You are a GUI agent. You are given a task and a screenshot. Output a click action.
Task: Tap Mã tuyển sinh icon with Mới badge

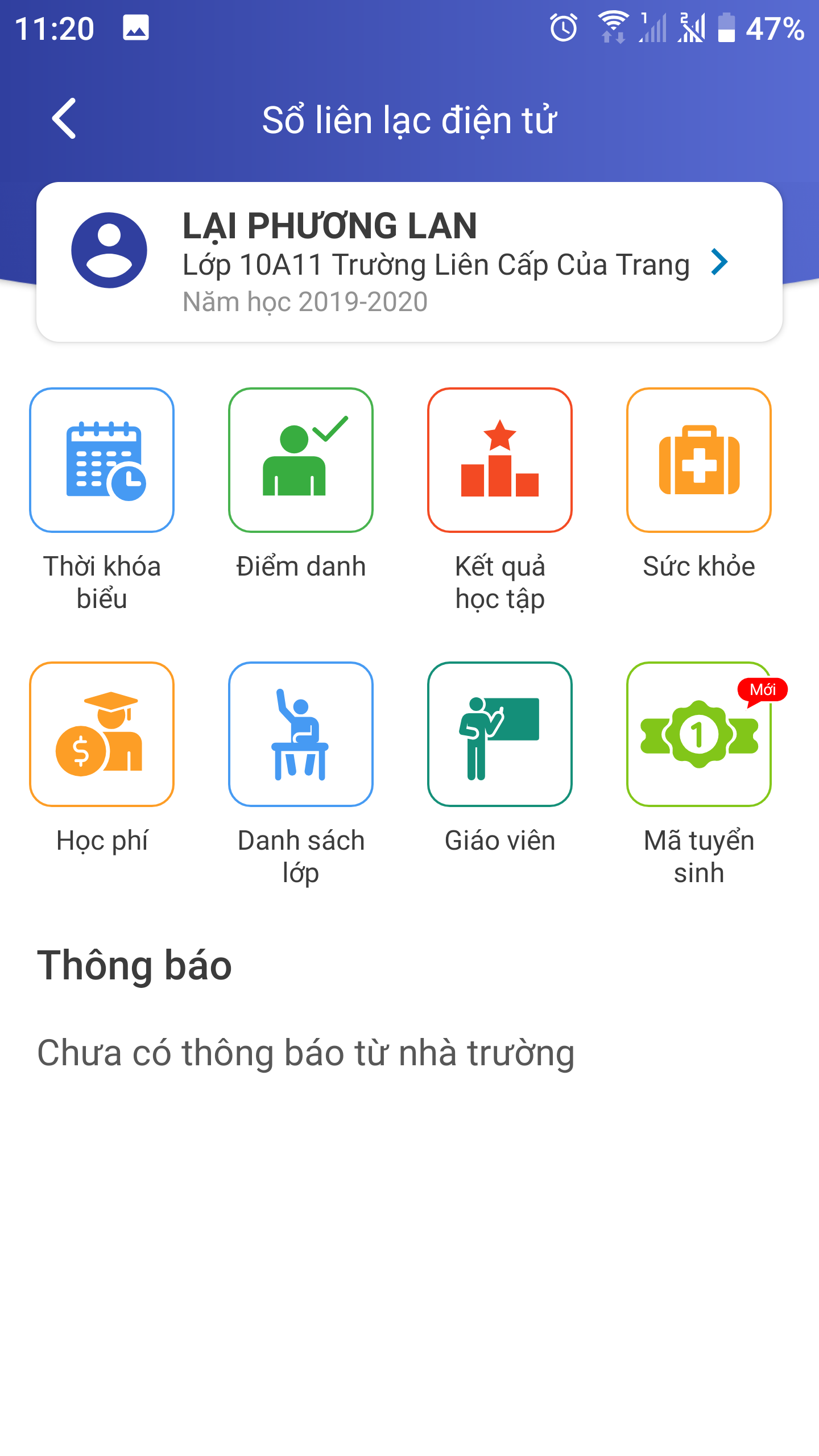(699, 735)
